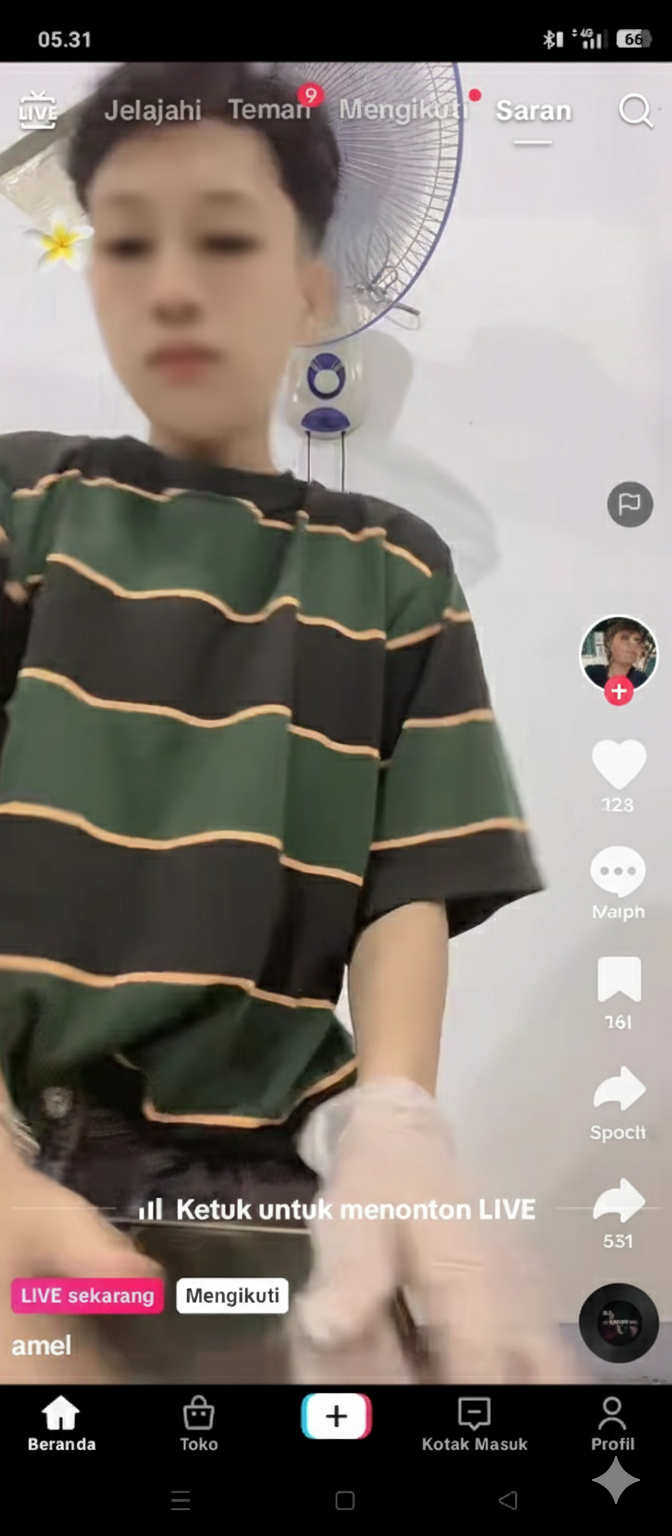This screenshot has height=1536, width=672.
Task: Switch to the Profil tab
Action: click(612, 1424)
